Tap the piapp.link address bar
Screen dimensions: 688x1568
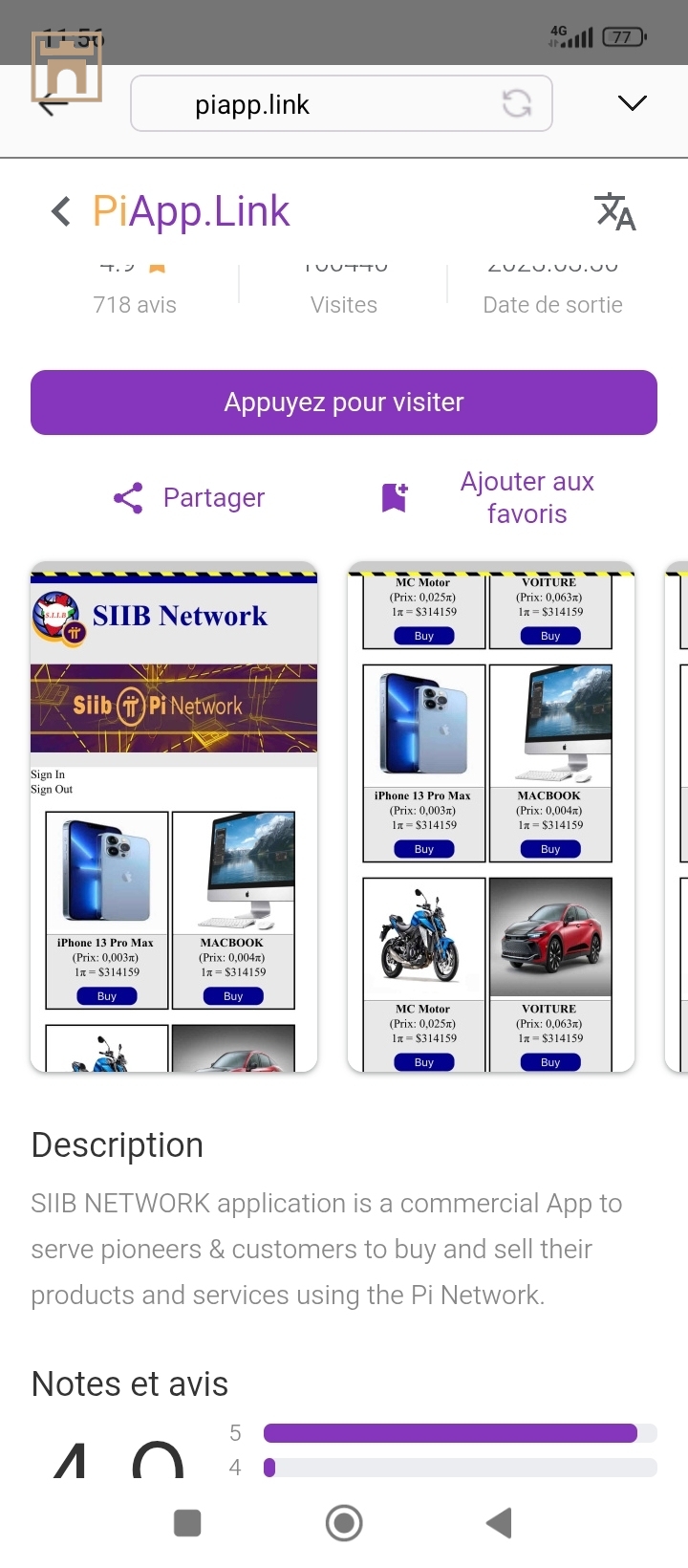(x=315, y=104)
